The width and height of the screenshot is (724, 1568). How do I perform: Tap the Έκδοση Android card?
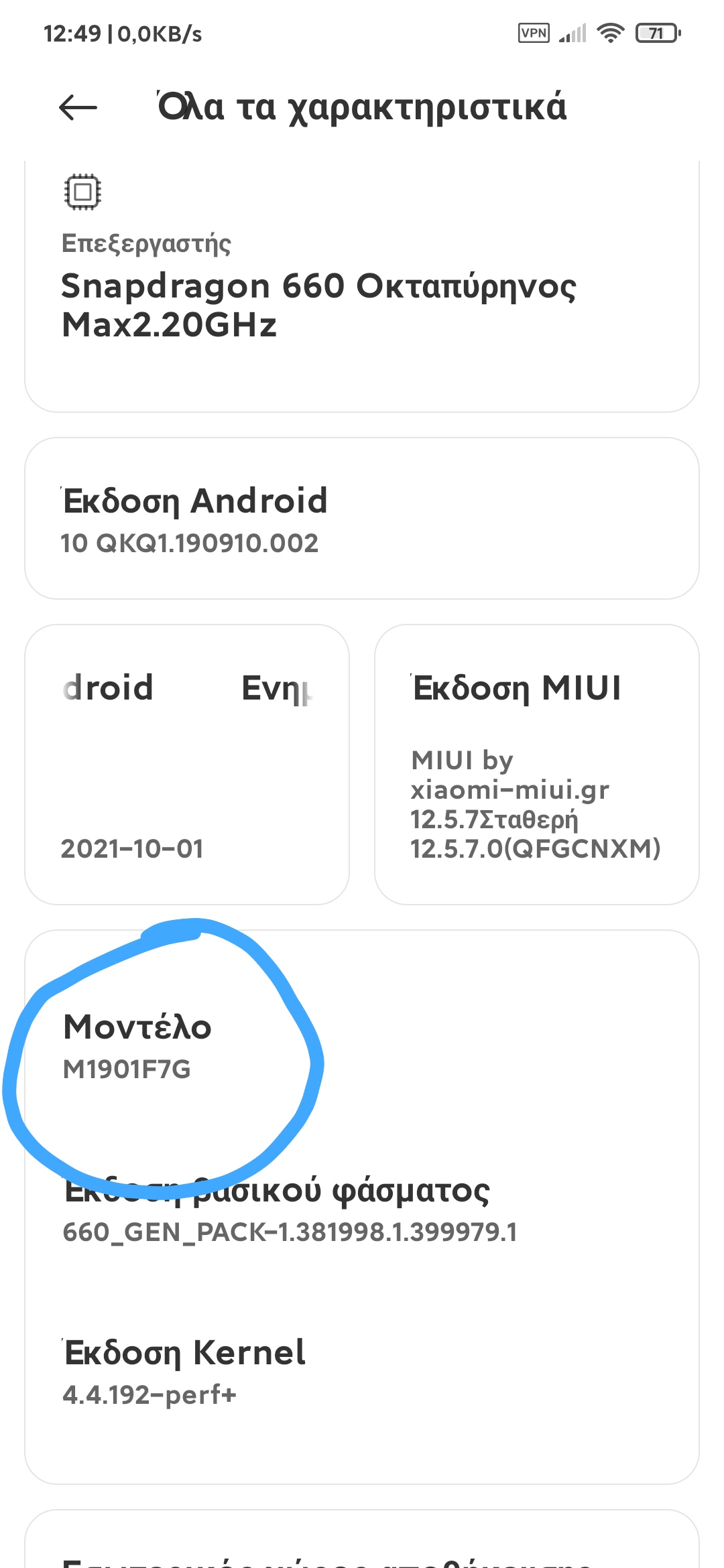(362, 519)
